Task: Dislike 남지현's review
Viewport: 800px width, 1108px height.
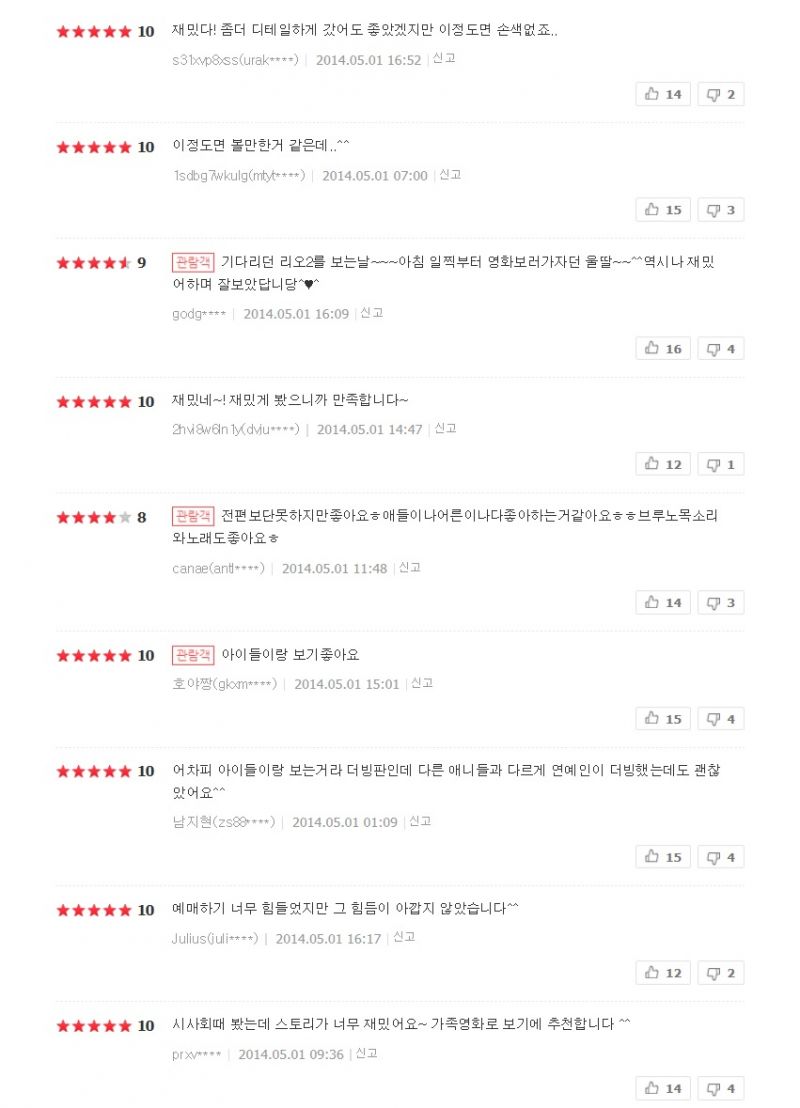Action: pyautogui.click(x=720, y=857)
